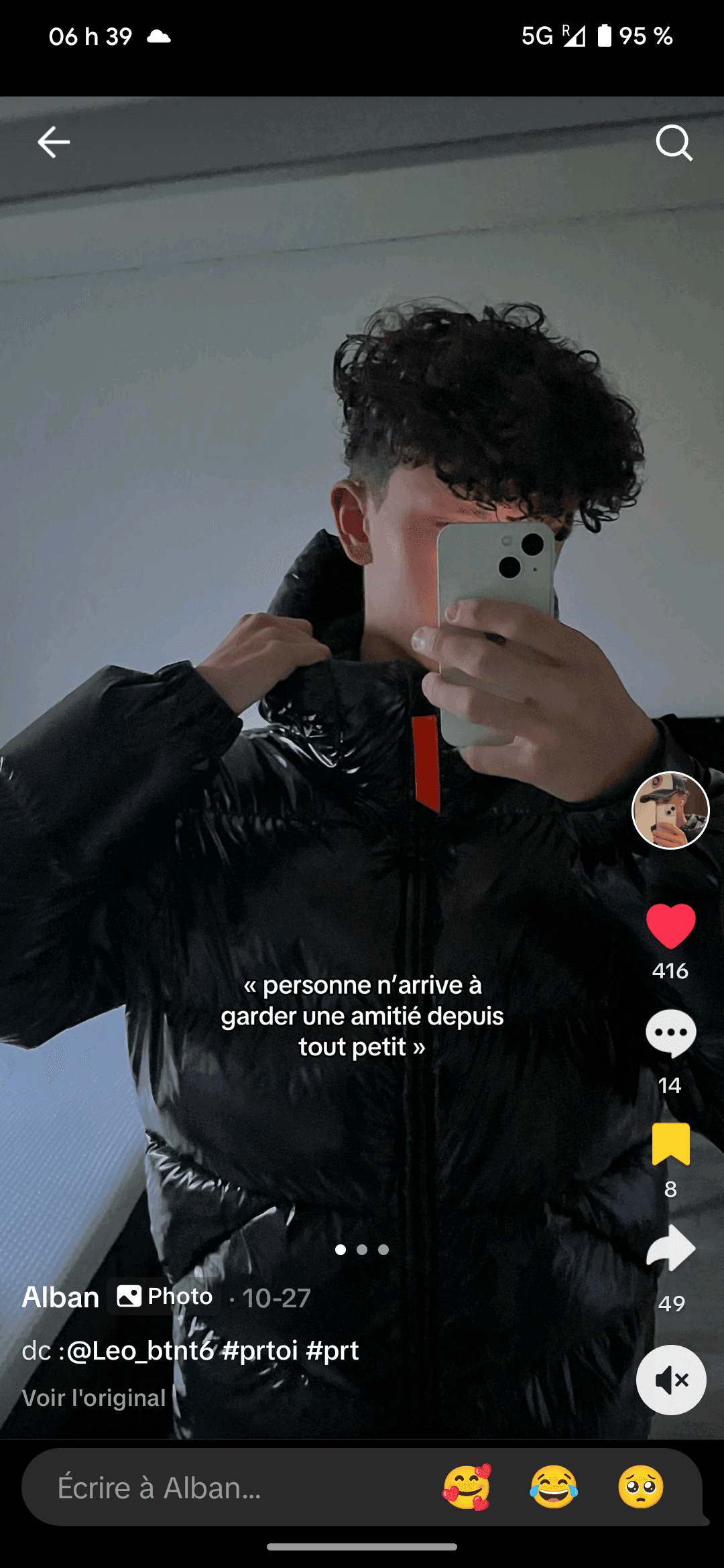
Task: Open the comments bubble icon
Action: click(670, 1033)
